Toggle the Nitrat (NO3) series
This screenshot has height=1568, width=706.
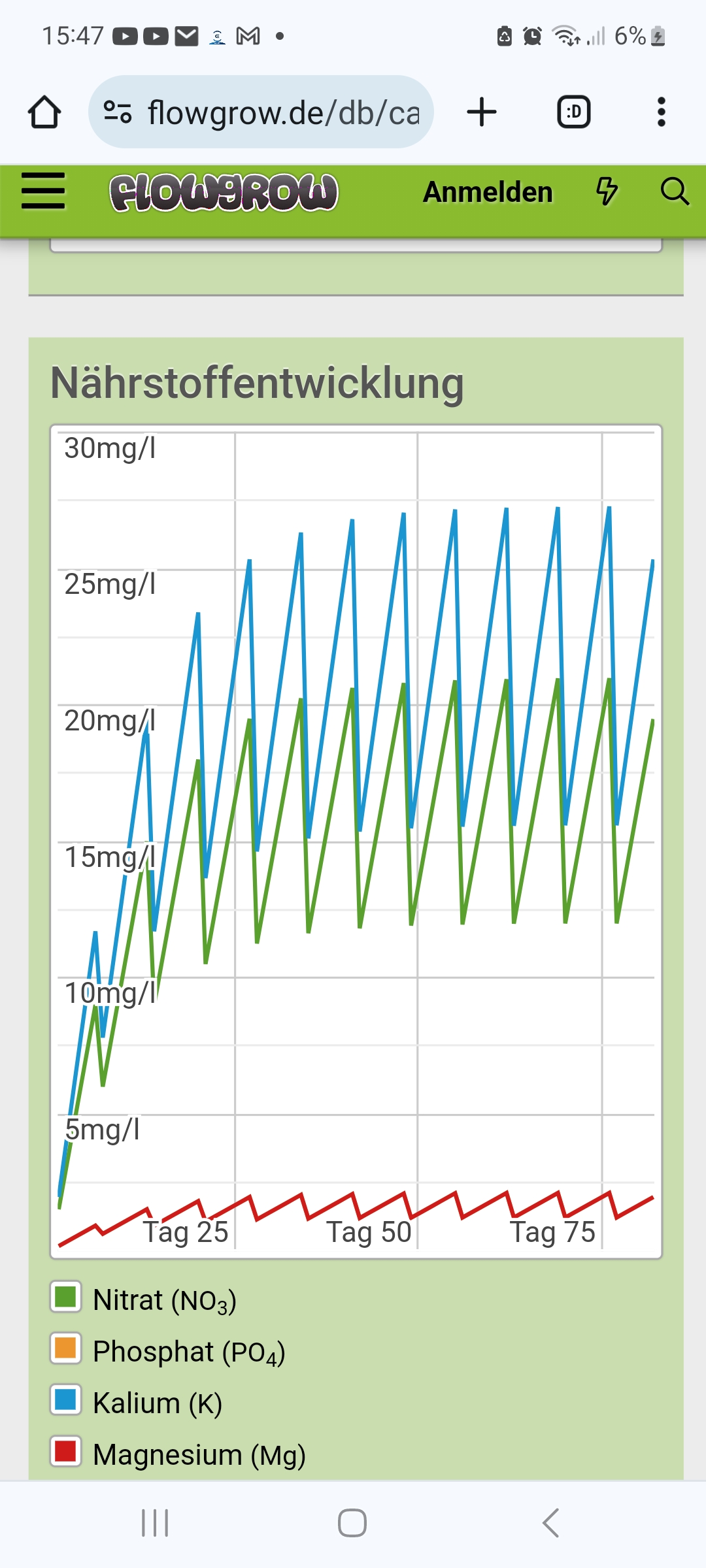coord(66,1297)
